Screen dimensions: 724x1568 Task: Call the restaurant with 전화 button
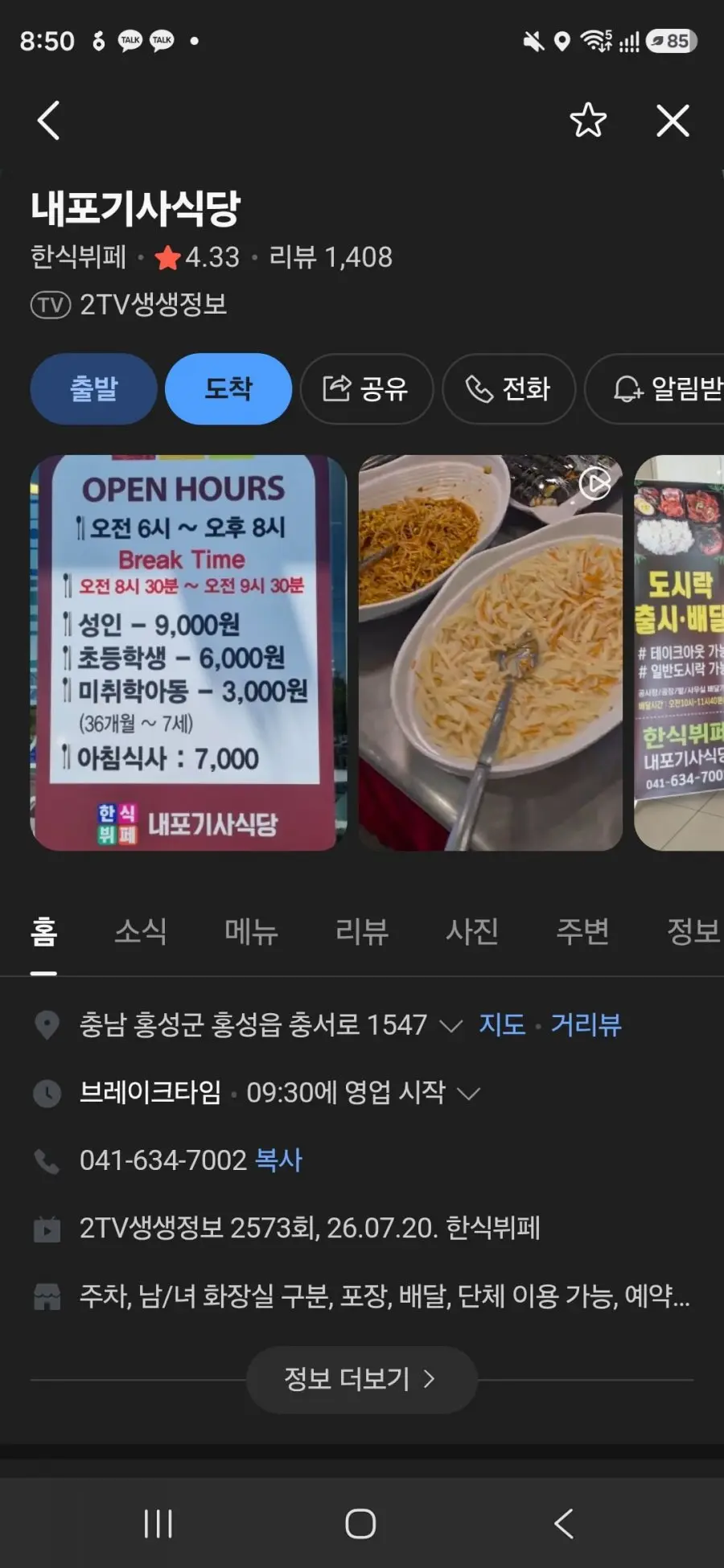click(509, 389)
